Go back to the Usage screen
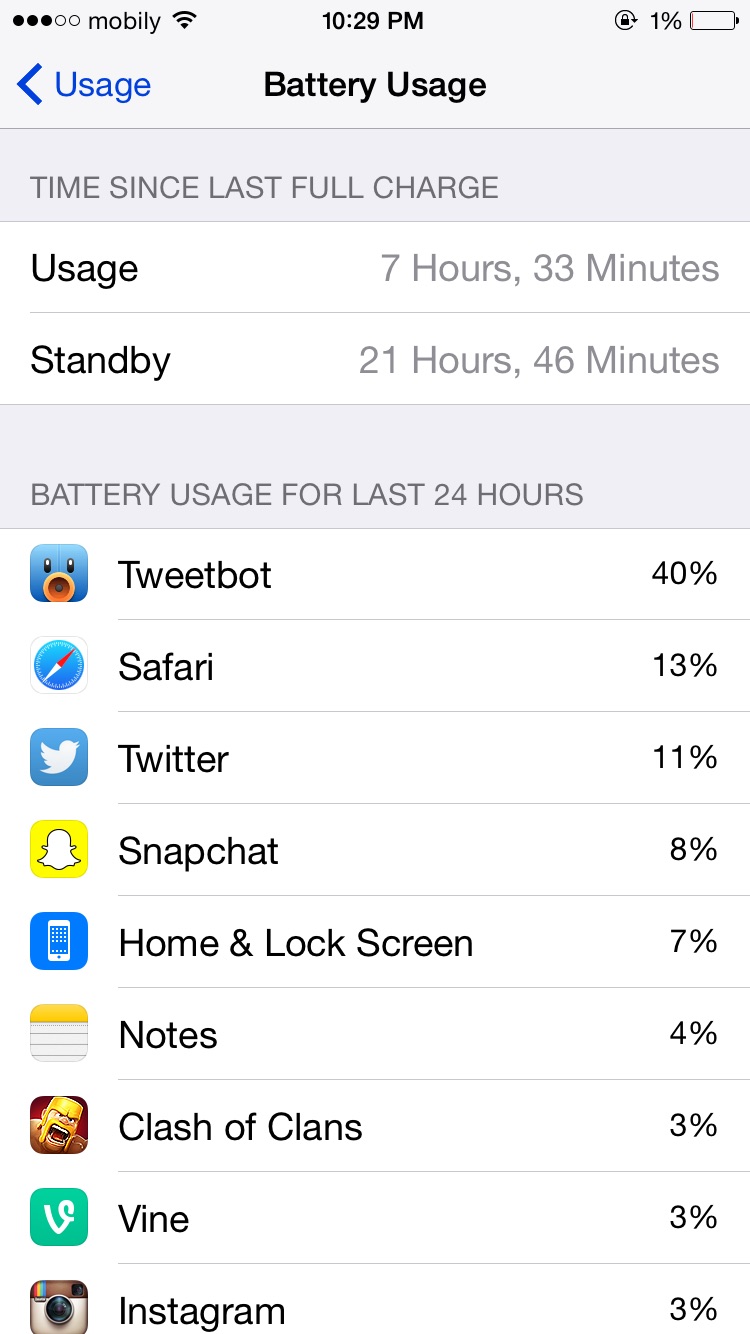Viewport: 750px width, 1334px height. 84,85
